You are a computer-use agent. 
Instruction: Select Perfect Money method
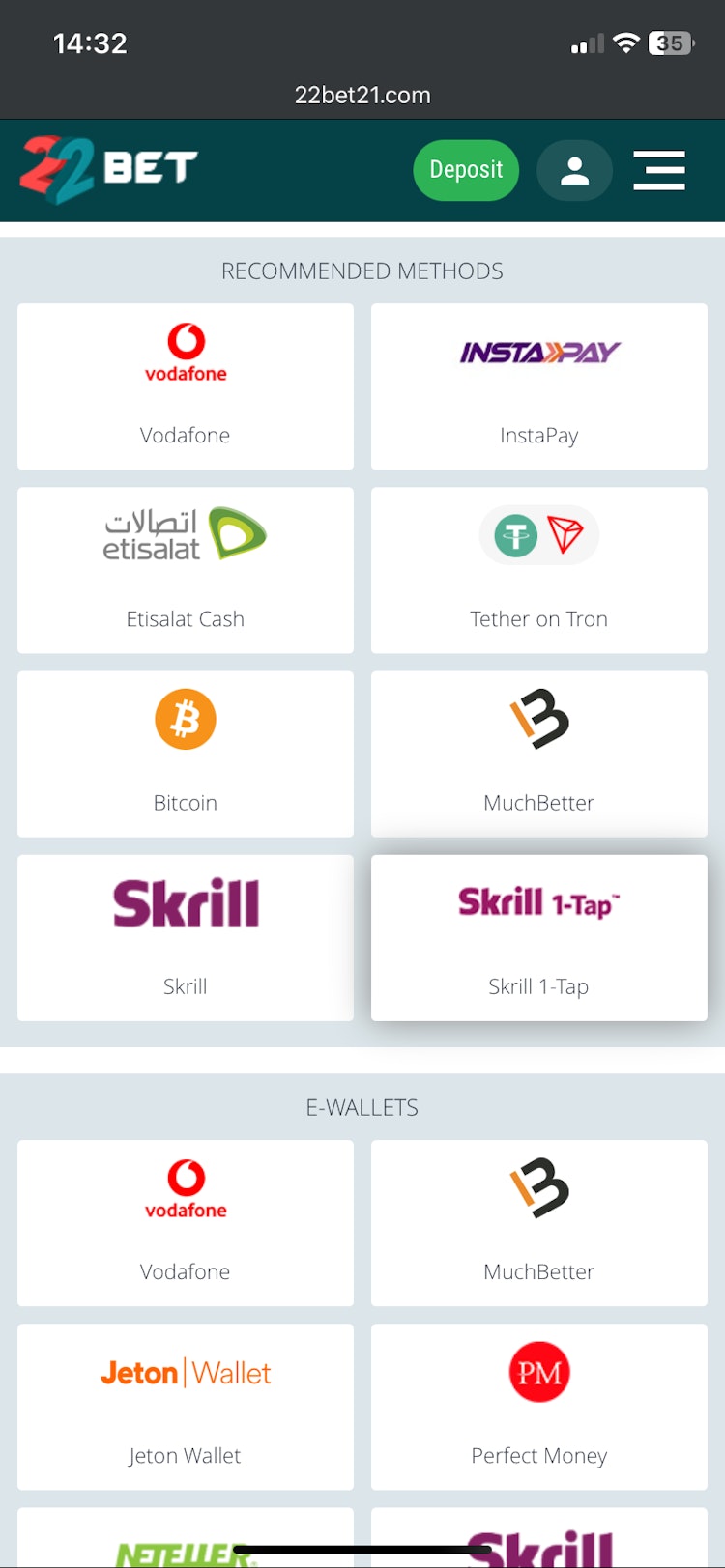[539, 1407]
